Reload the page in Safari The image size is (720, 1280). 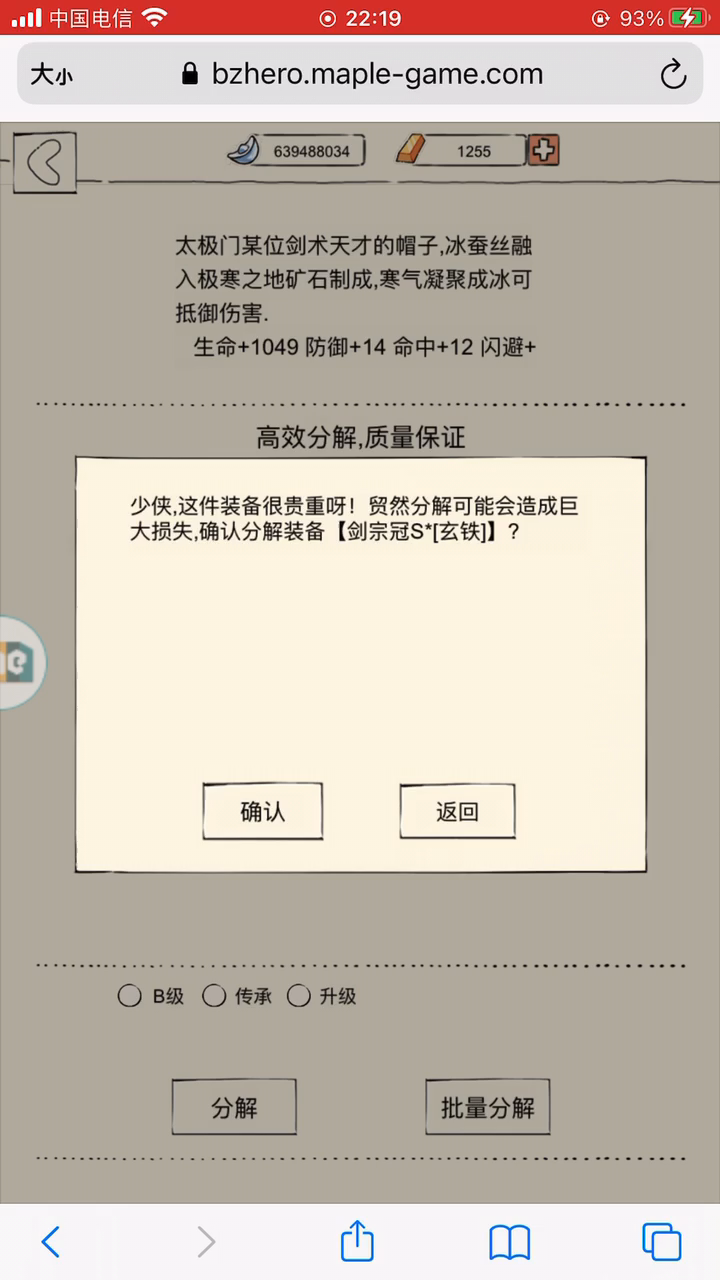click(673, 74)
